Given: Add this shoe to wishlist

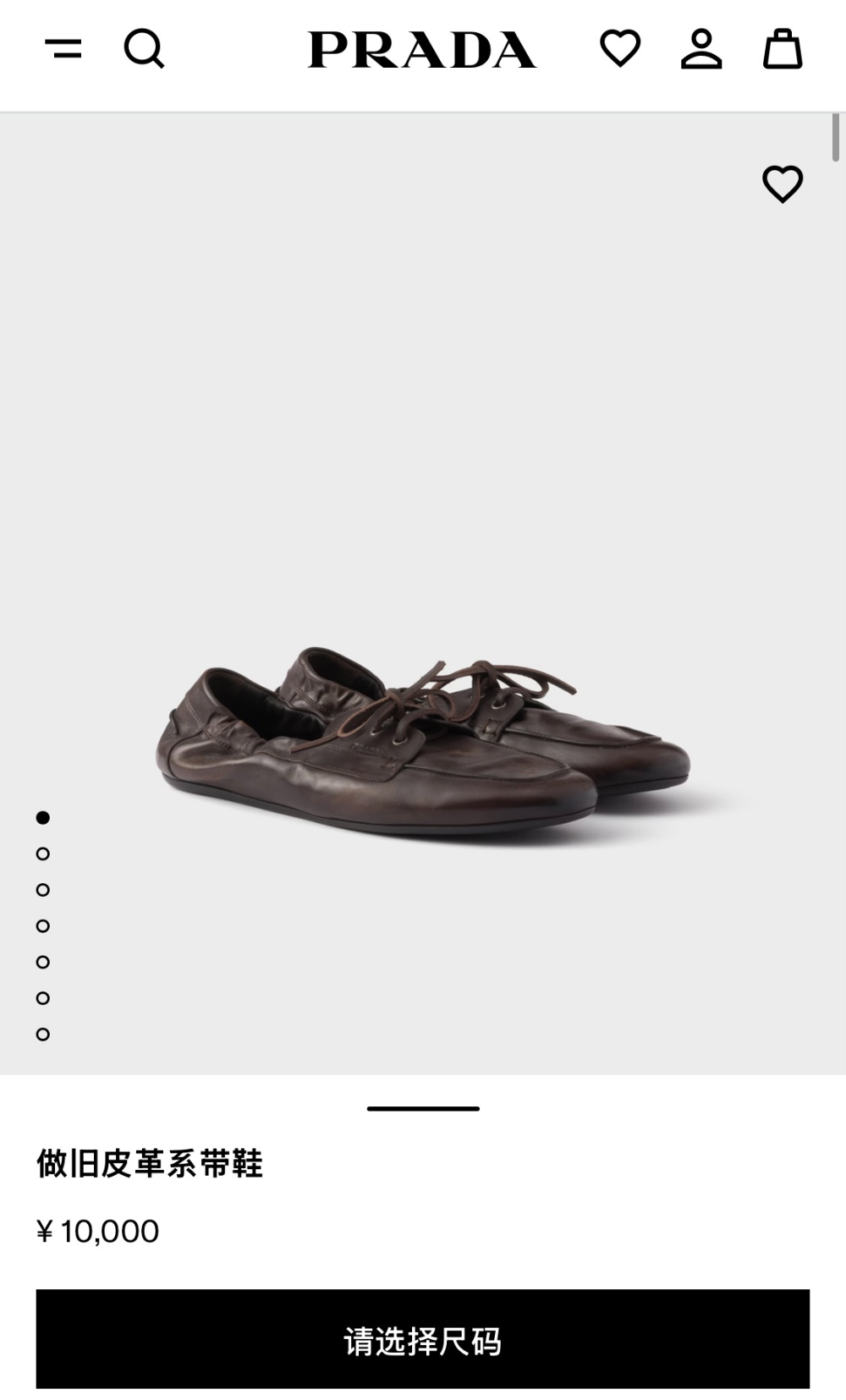Looking at the screenshot, I should tap(783, 184).
